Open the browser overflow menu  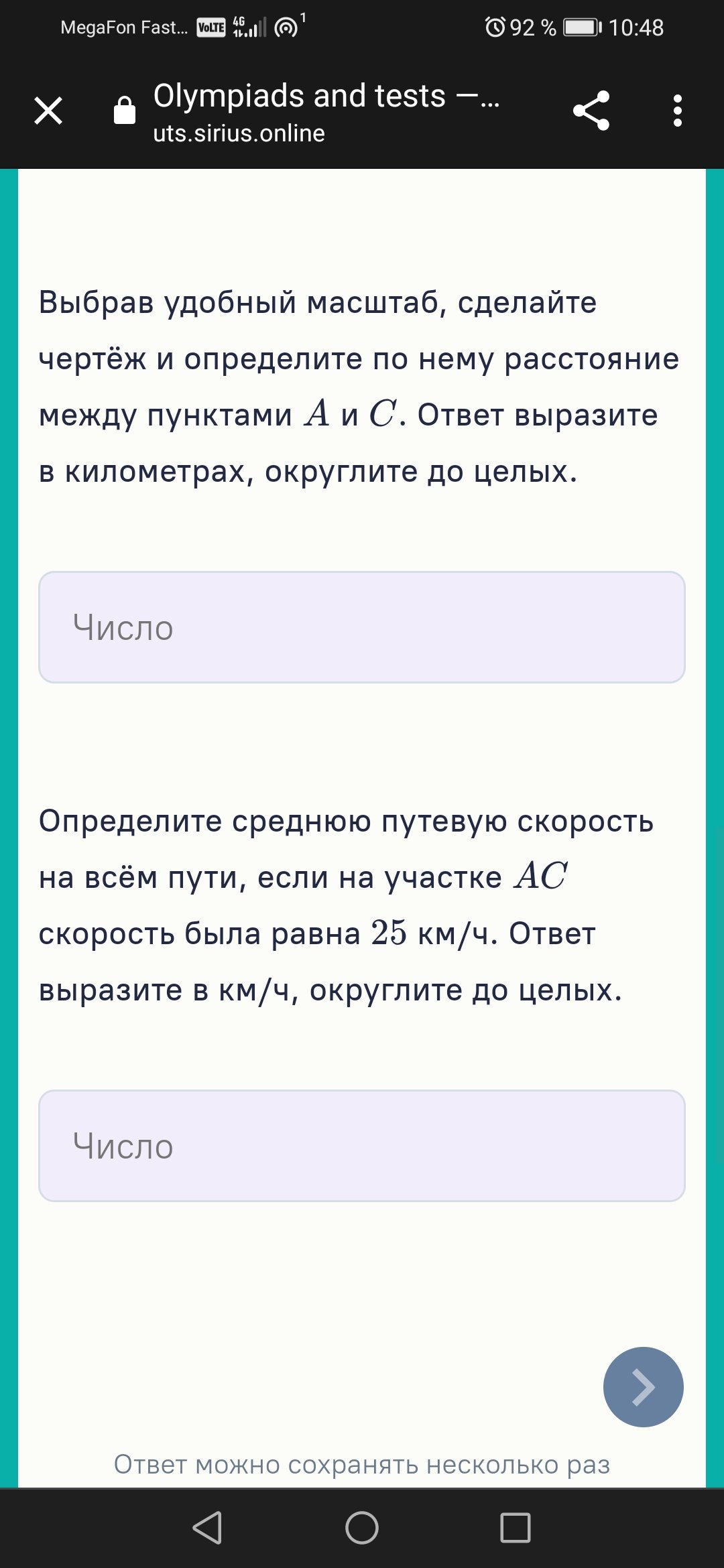(678, 111)
